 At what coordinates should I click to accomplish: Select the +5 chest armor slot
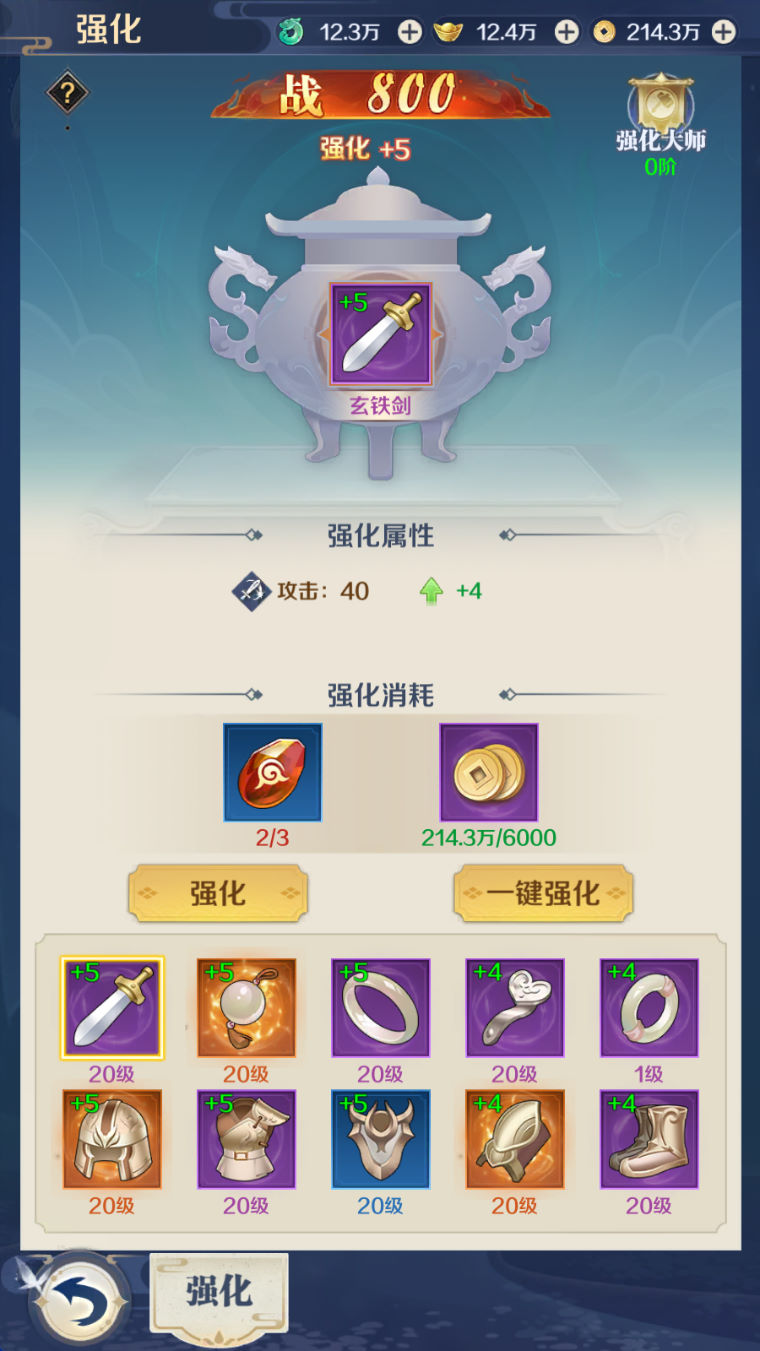[x=246, y=1139]
